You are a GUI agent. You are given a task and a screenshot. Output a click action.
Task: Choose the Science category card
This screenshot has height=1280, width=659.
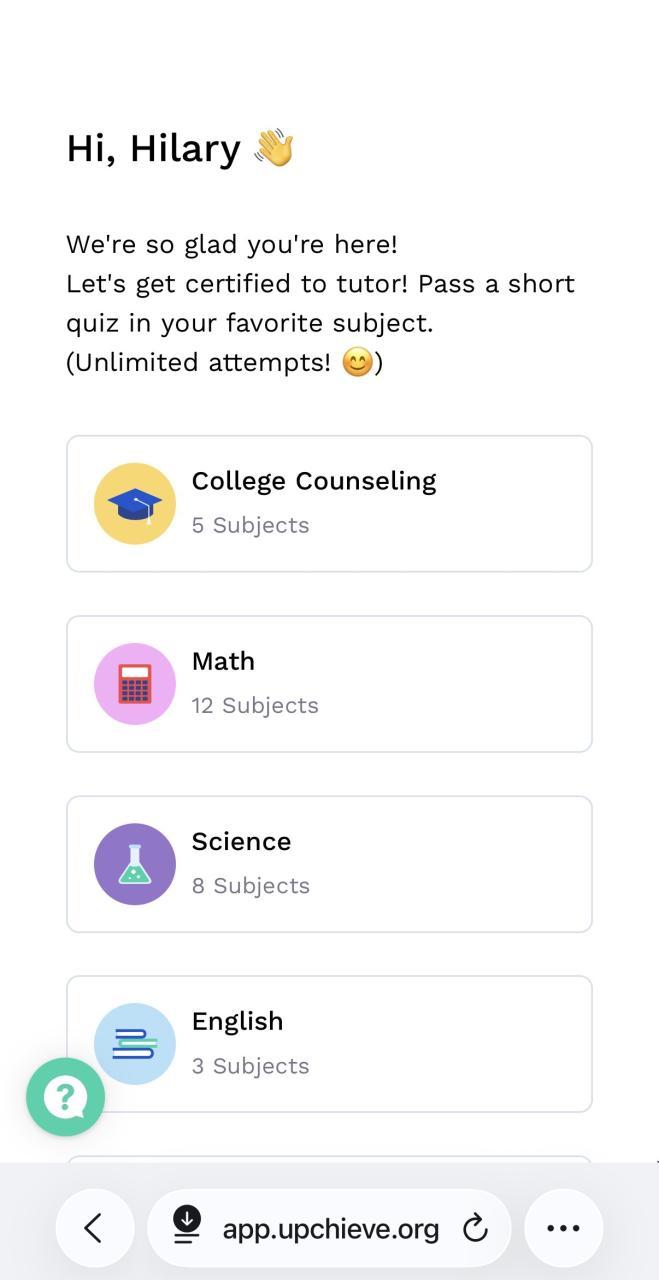[x=329, y=863]
